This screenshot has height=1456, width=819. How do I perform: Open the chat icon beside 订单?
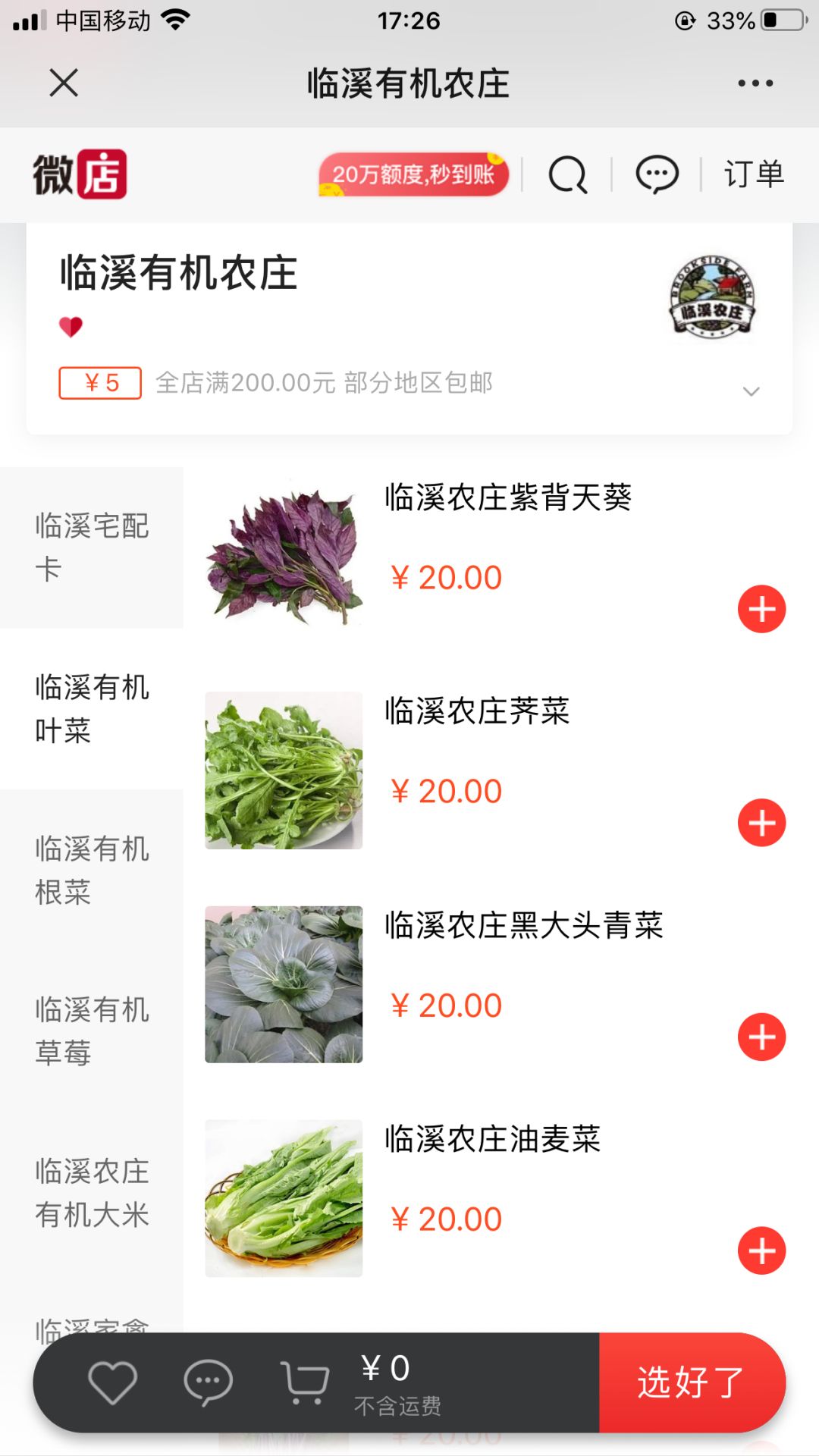point(657,174)
